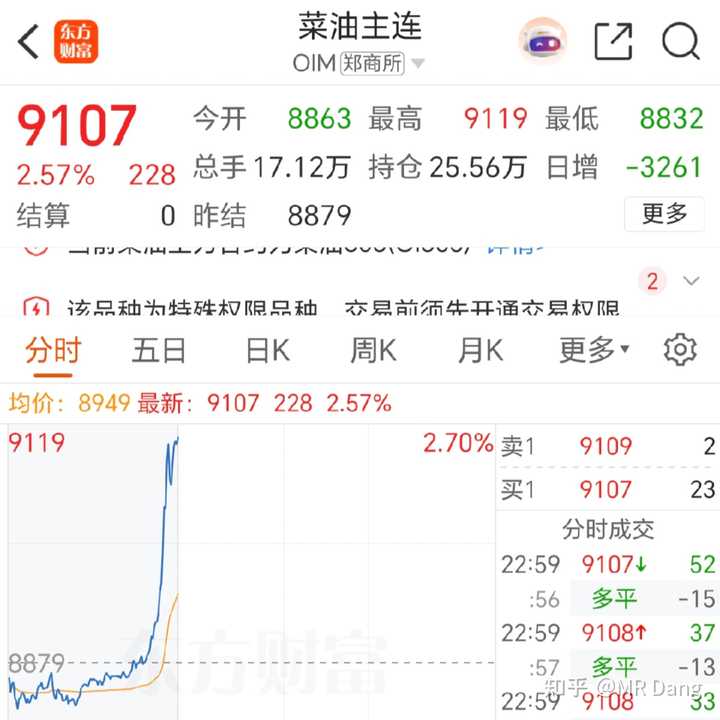Expand the 菜油主连 contract dropdown
This screenshot has height=720, width=720.
[417, 63]
